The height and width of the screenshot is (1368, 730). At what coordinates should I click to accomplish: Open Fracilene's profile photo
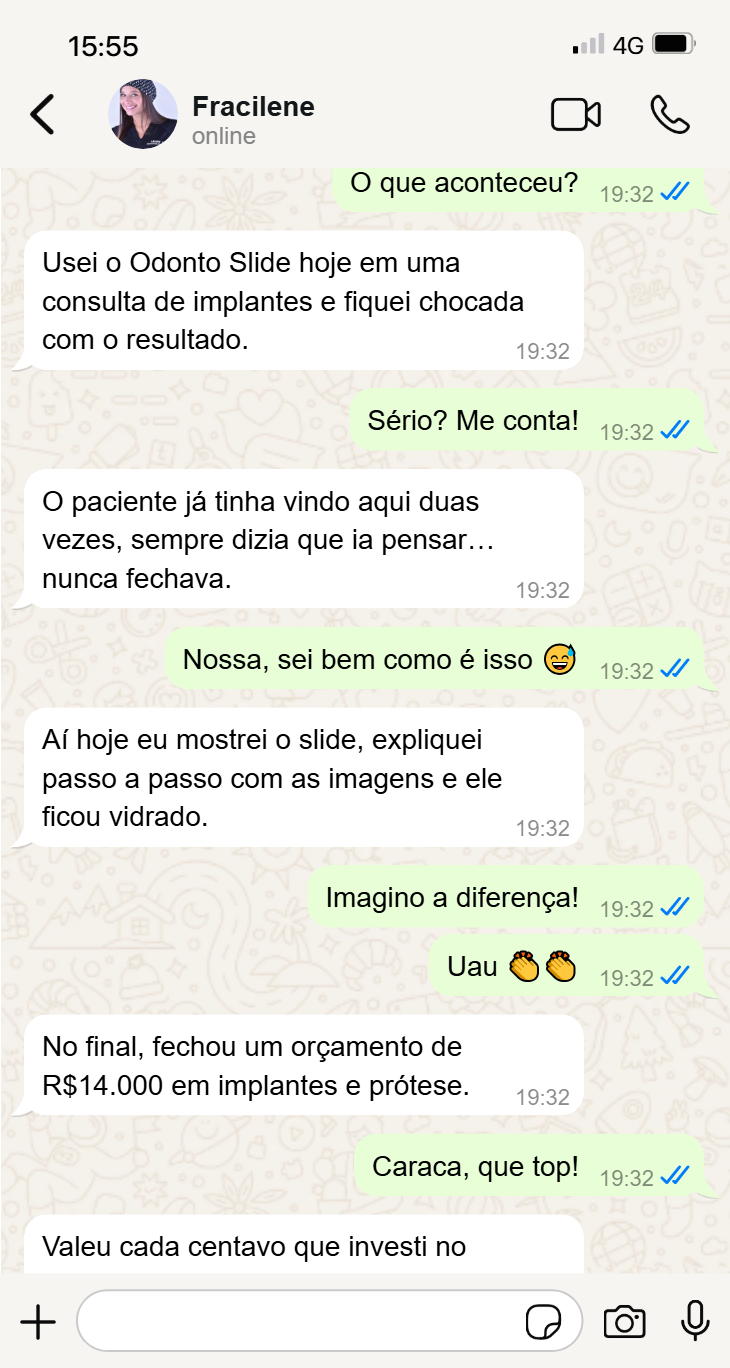click(x=143, y=115)
